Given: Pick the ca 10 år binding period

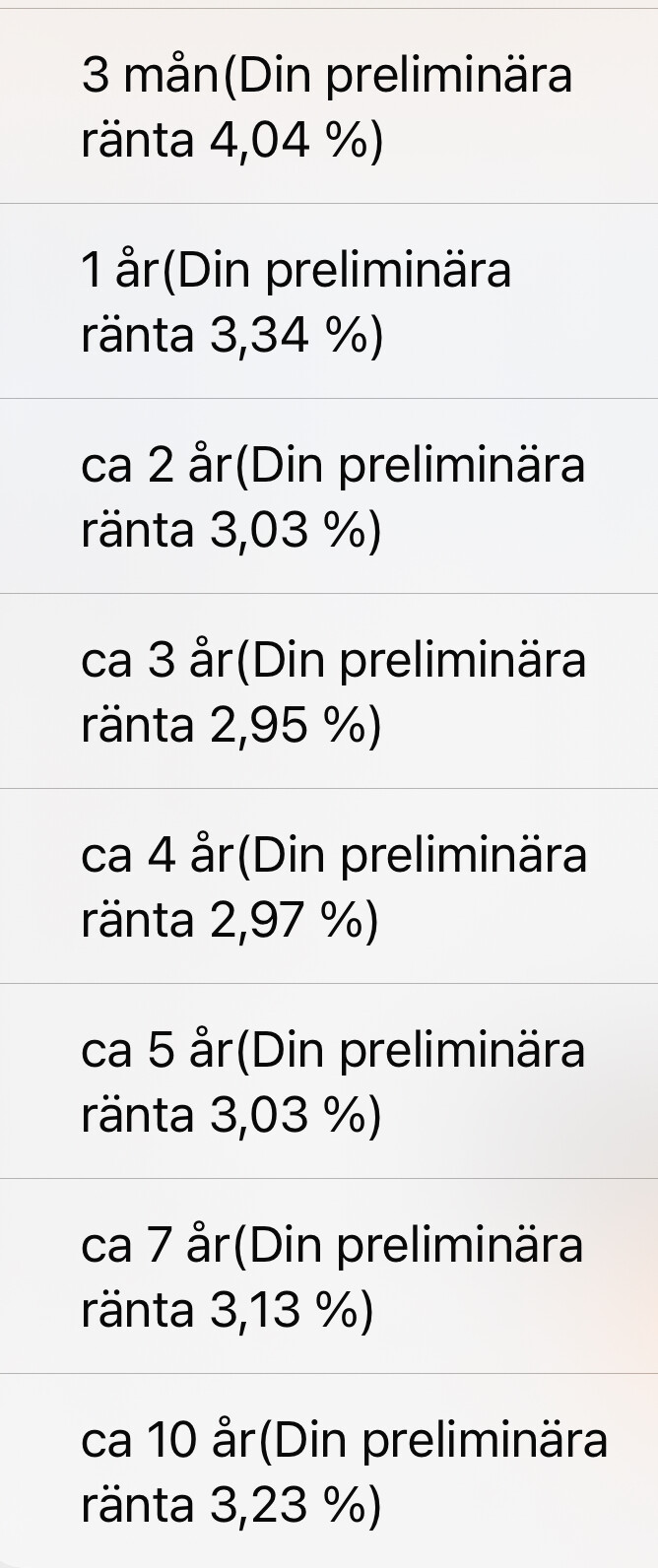Looking at the screenshot, I should click(329, 1472).
